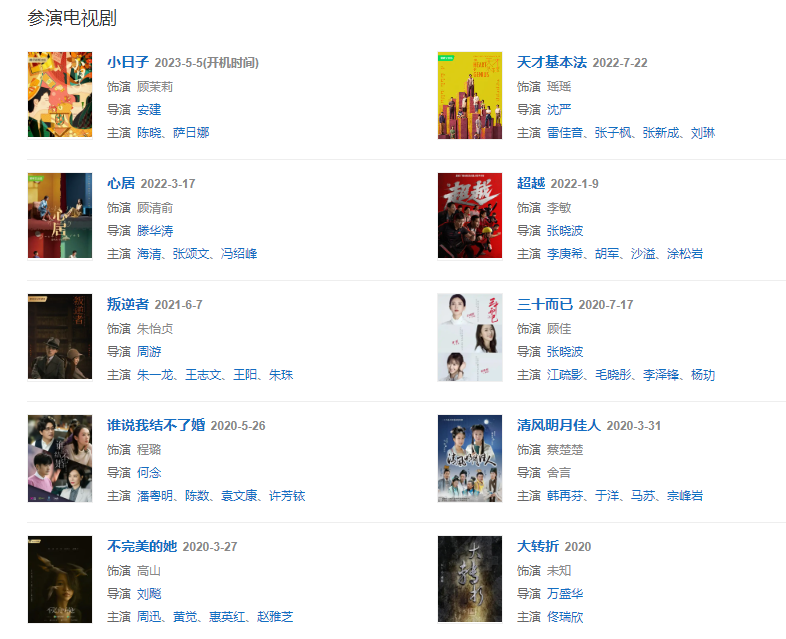Tap the 心居 poster thumbnail
Image resolution: width=786 pixels, height=639 pixels.
click(x=60, y=216)
